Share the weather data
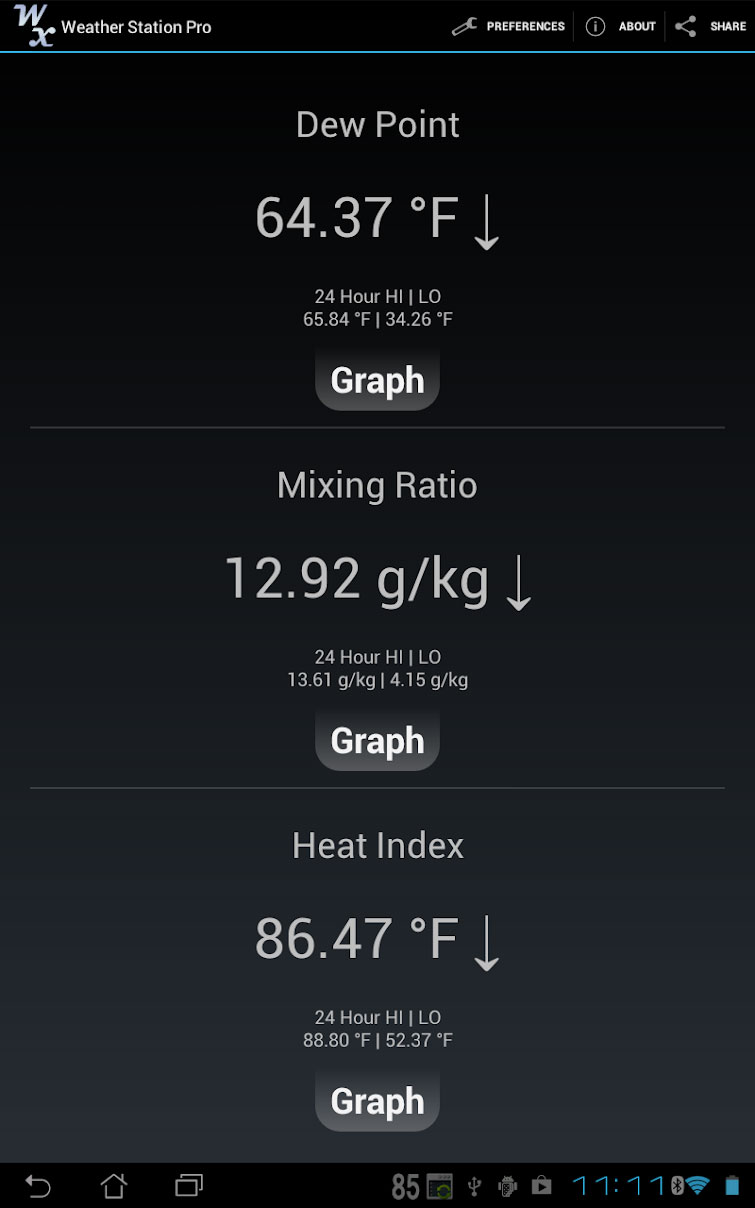The image size is (755, 1208). (711, 27)
